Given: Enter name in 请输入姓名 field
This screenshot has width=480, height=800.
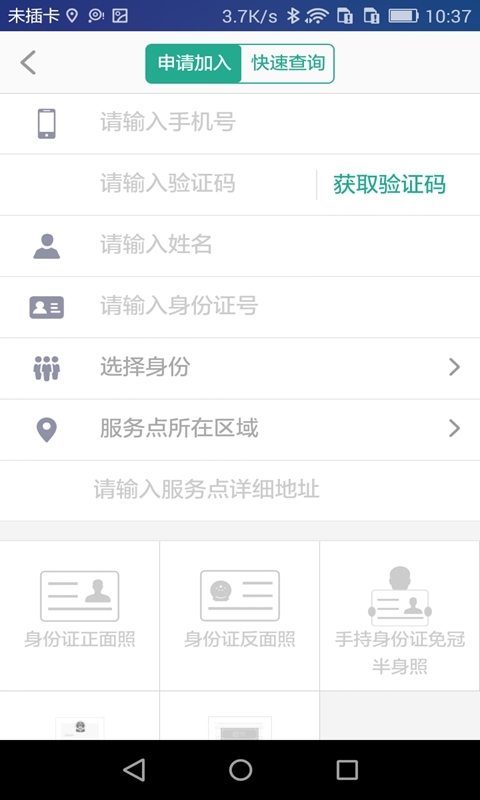Looking at the screenshot, I should tap(286, 245).
